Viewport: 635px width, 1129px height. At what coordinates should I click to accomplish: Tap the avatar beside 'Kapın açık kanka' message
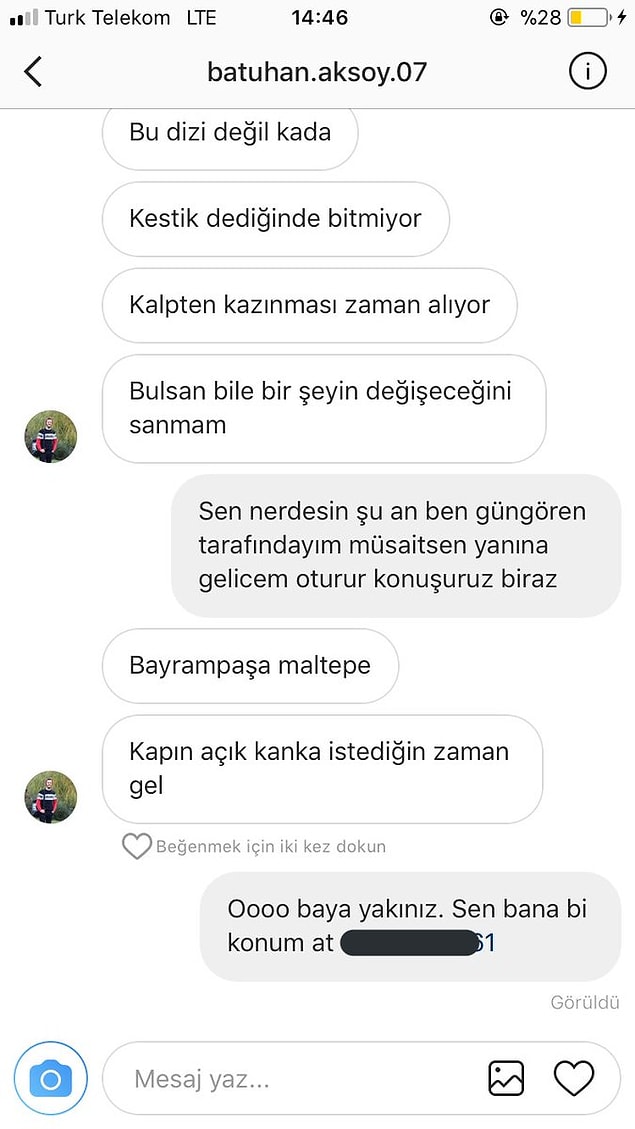(x=51, y=797)
